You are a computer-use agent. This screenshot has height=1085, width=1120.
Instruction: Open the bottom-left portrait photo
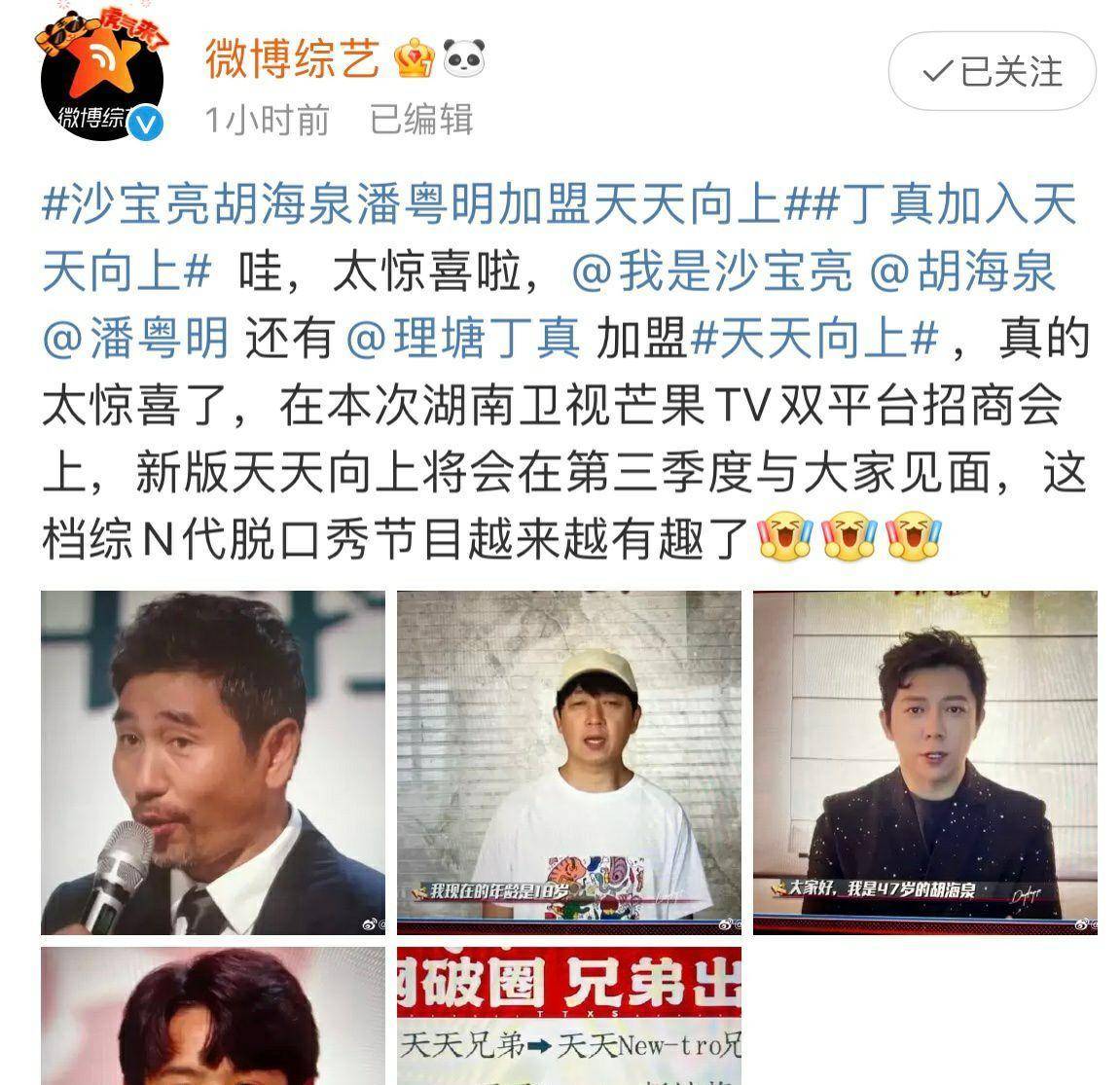pyautogui.click(x=212, y=1015)
